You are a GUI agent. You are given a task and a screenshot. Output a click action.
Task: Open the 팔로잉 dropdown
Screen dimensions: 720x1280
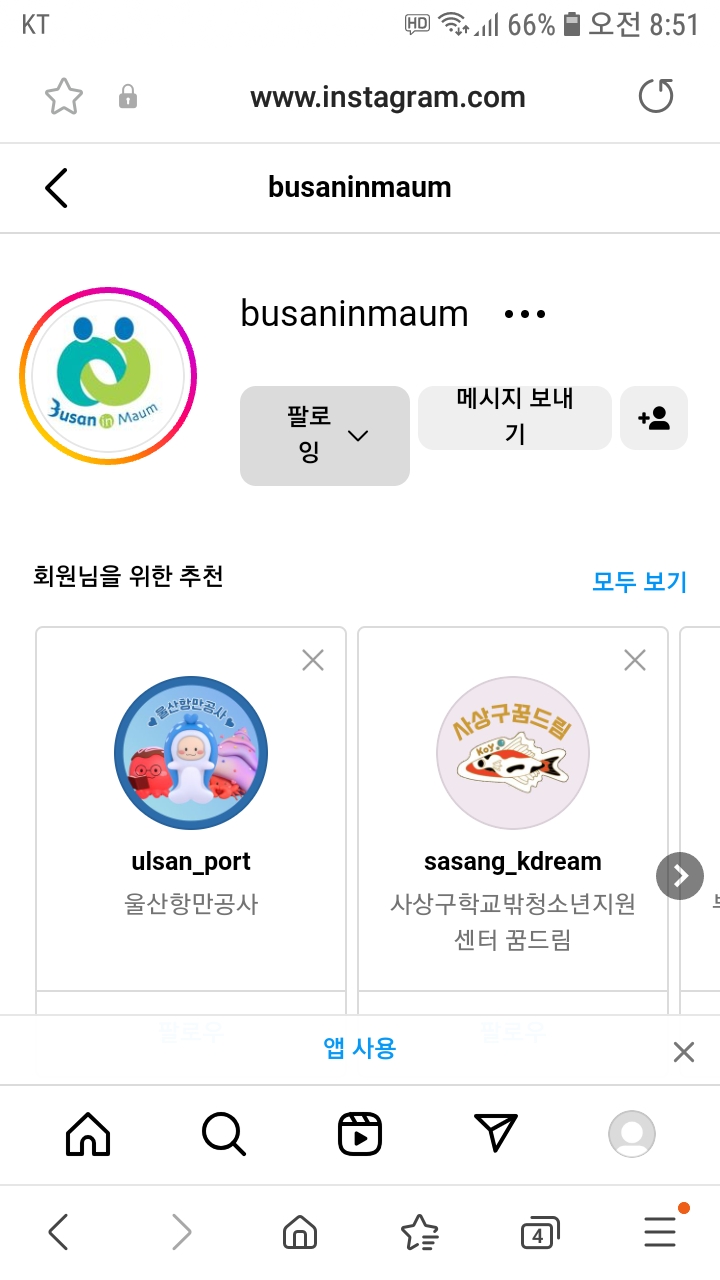pos(325,435)
